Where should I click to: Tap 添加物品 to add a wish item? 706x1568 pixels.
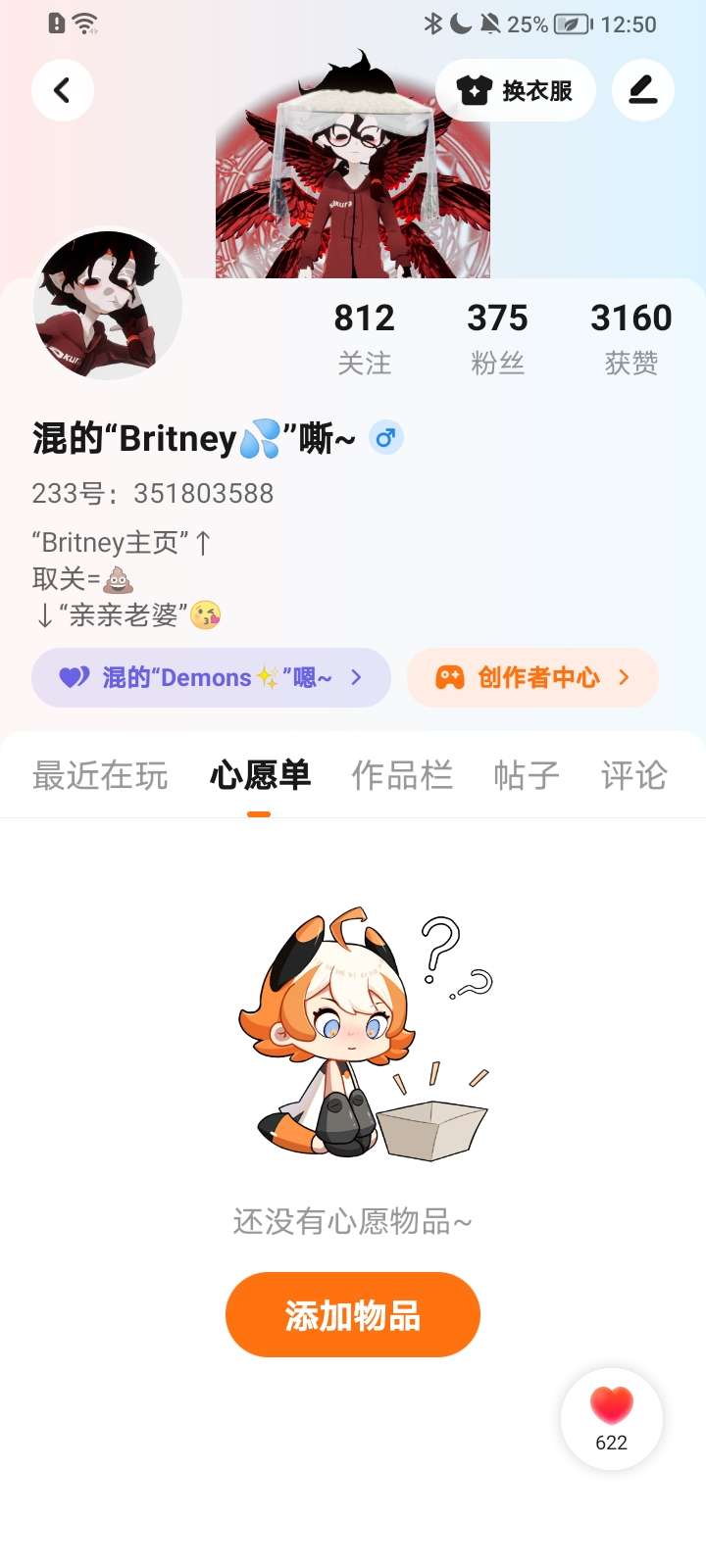(x=353, y=1314)
